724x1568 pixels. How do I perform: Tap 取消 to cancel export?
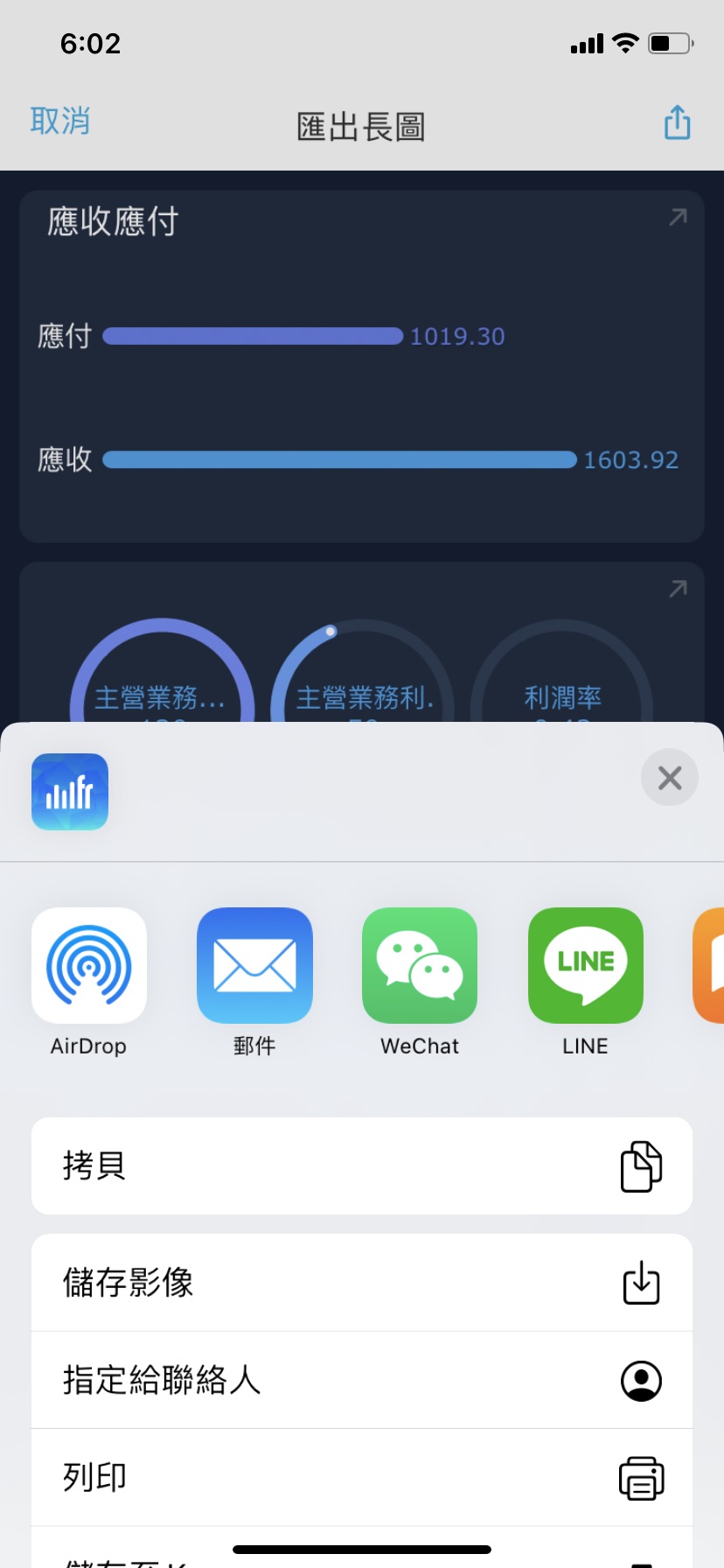click(x=60, y=121)
